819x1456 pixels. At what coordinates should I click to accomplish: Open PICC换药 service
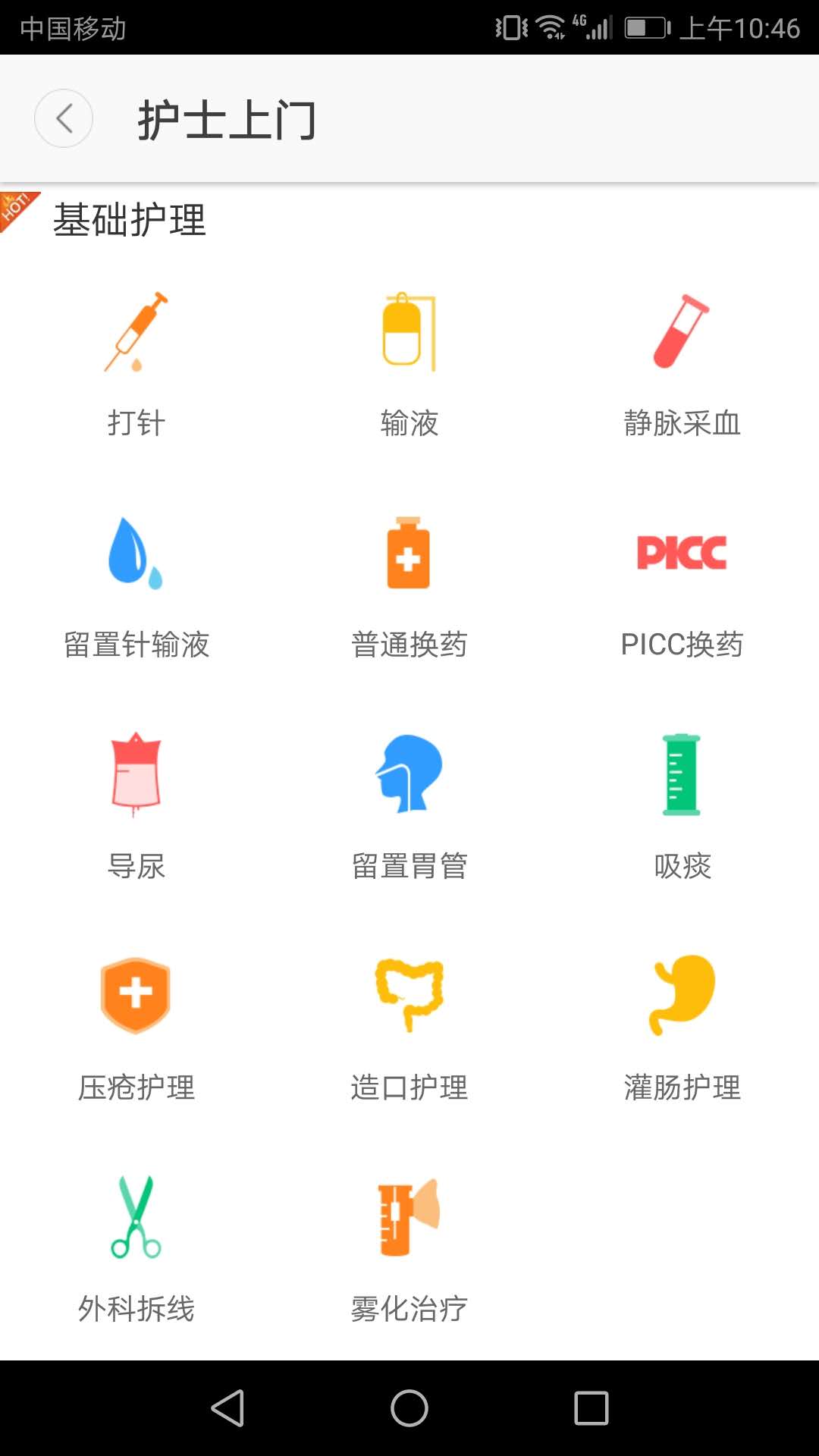[x=682, y=585]
